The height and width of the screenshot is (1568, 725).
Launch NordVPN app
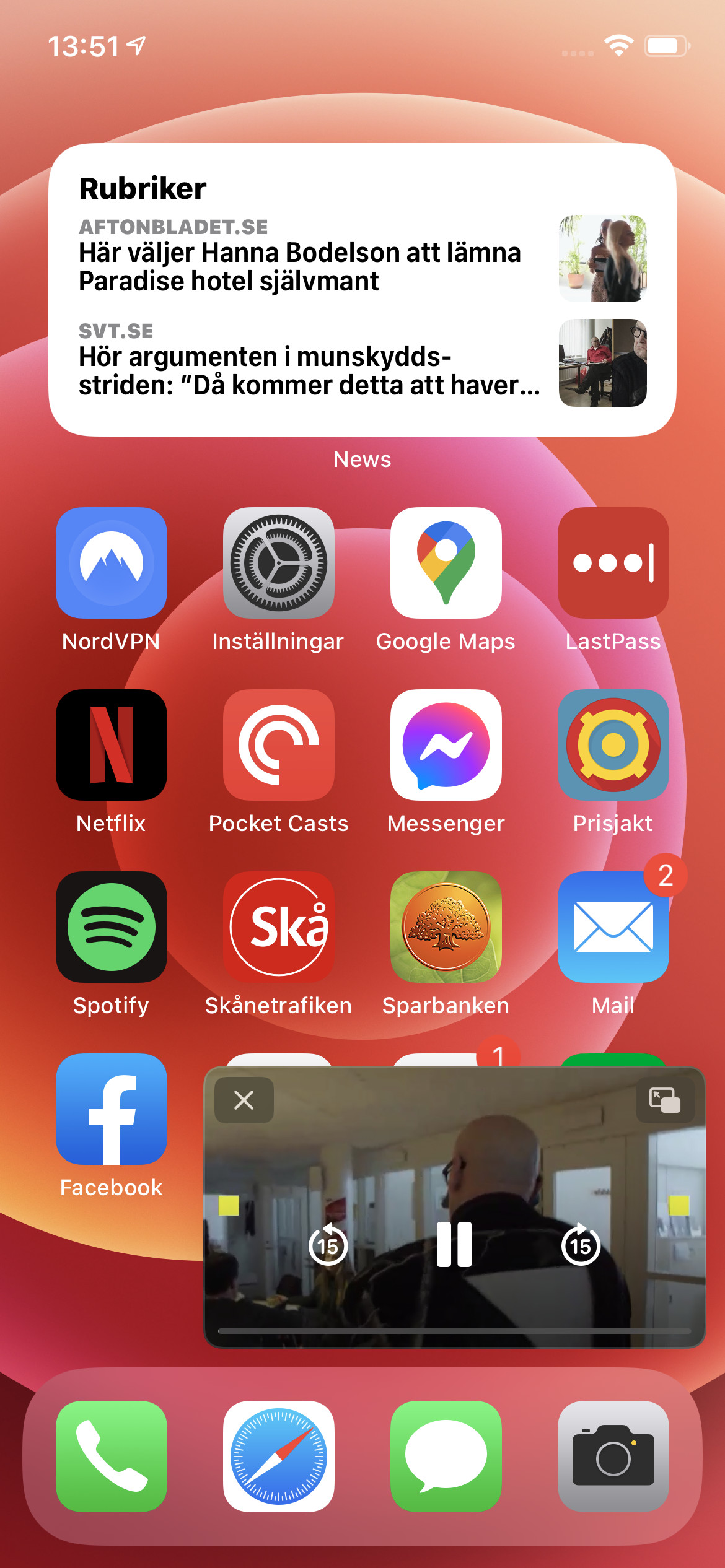112,563
